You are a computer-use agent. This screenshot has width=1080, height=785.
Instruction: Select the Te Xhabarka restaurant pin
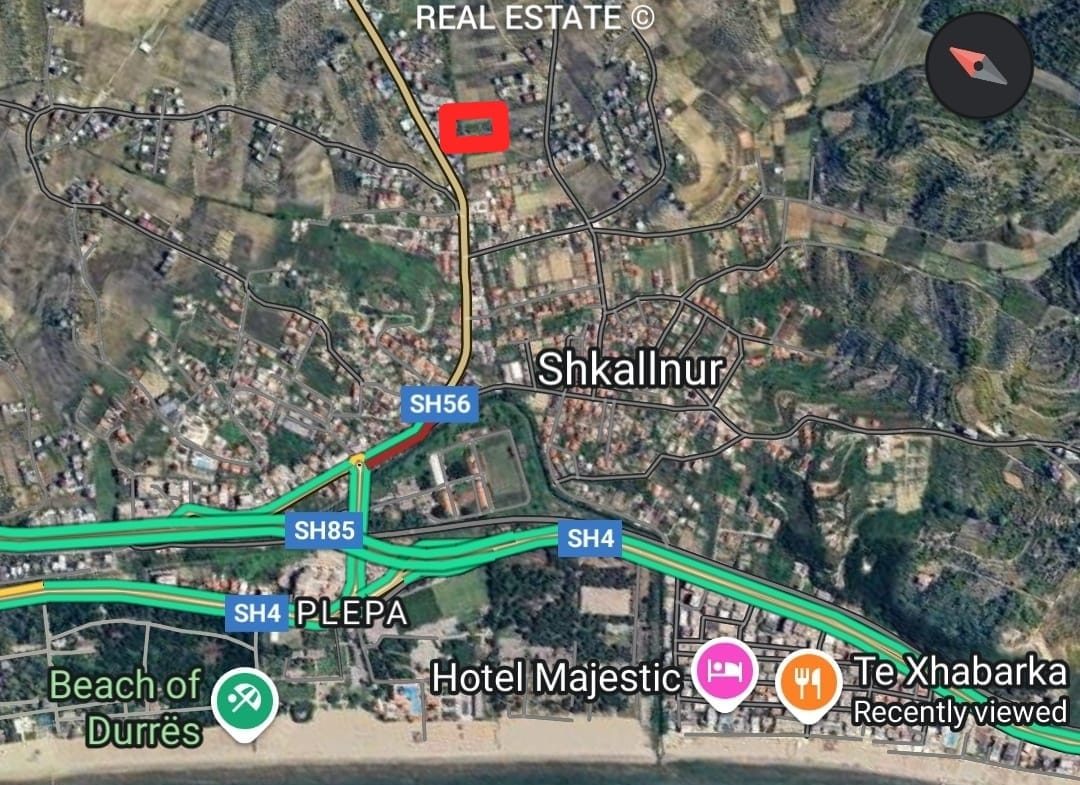[808, 680]
